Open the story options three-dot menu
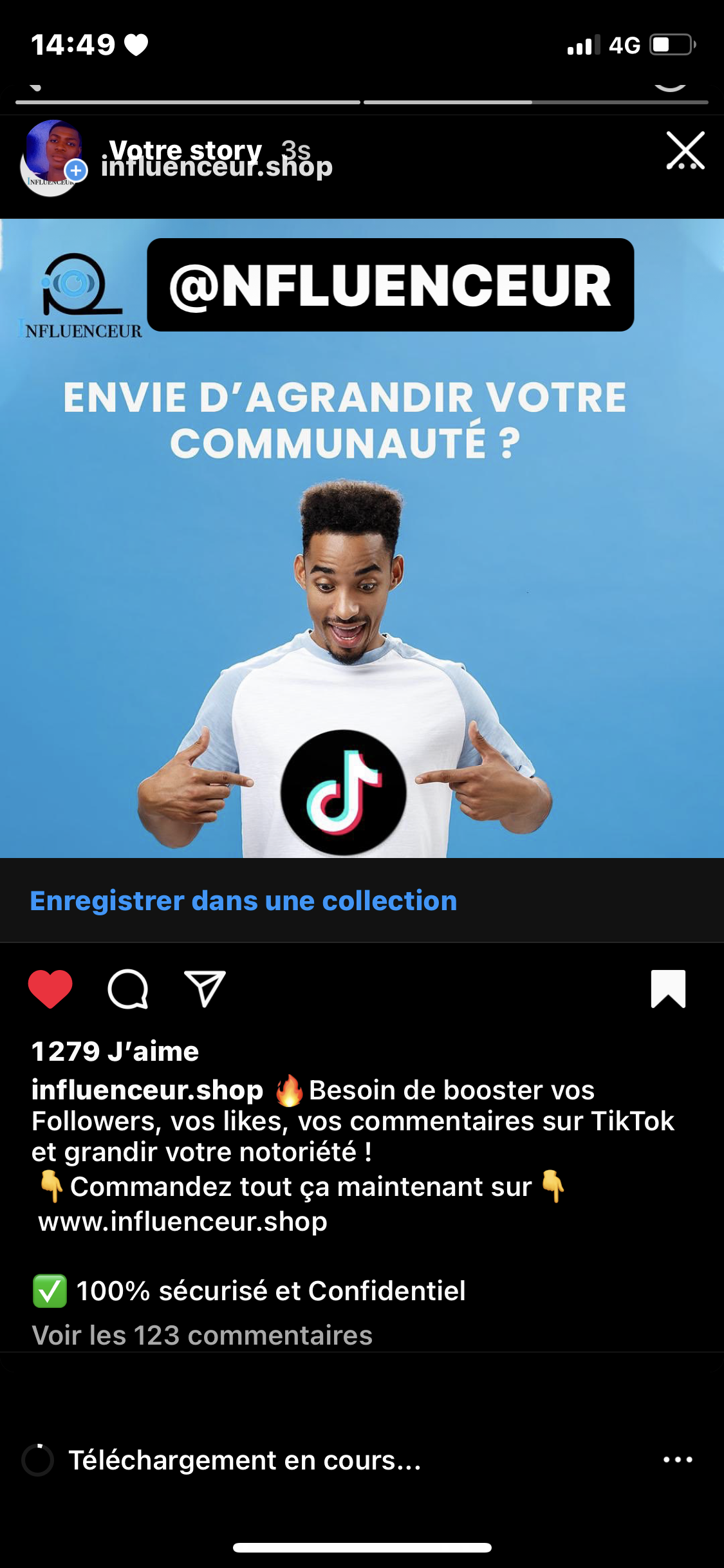Viewport: 724px width, 1568px height. click(x=678, y=1459)
